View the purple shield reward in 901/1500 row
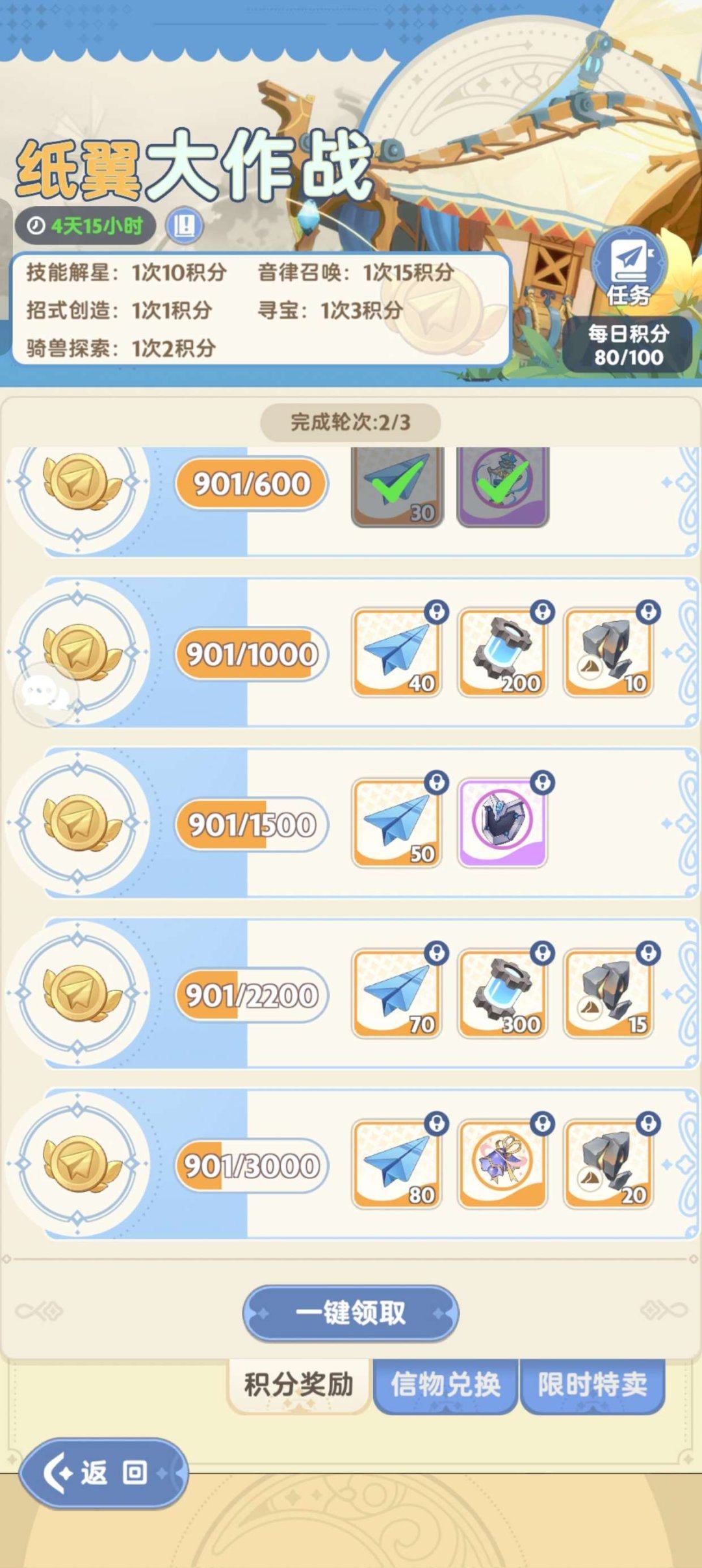This screenshot has height=1568, width=702. pyautogui.click(x=502, y=823)
